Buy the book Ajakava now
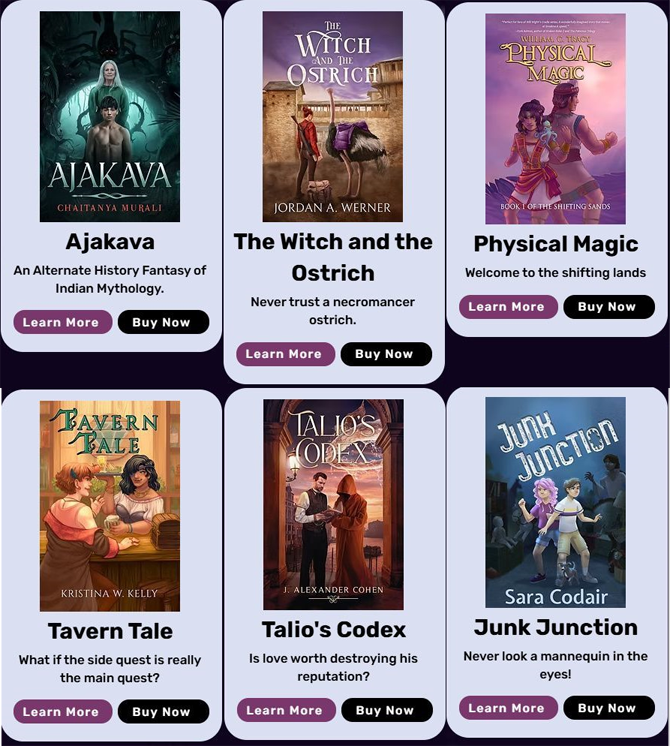 163,322
